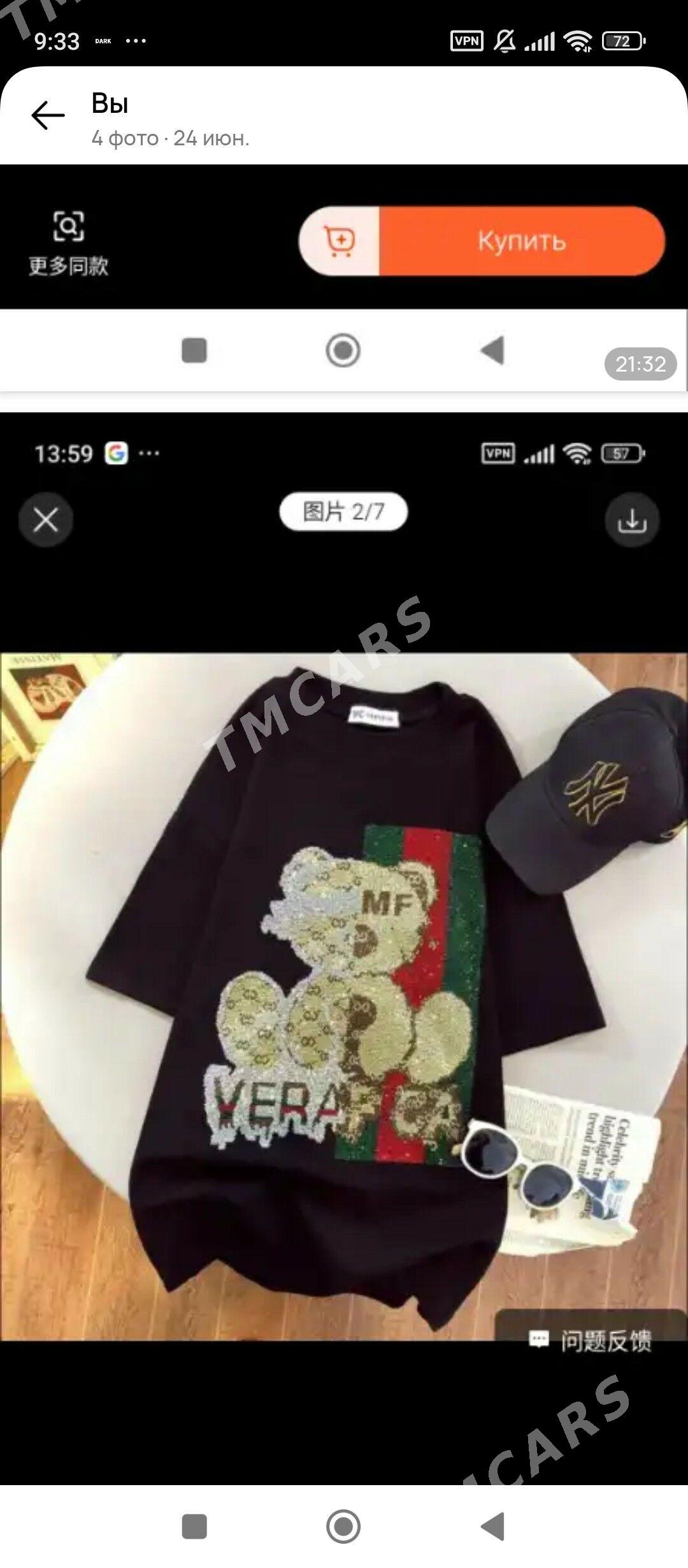Open recent apps via the bottom square button

(194, 1527)
